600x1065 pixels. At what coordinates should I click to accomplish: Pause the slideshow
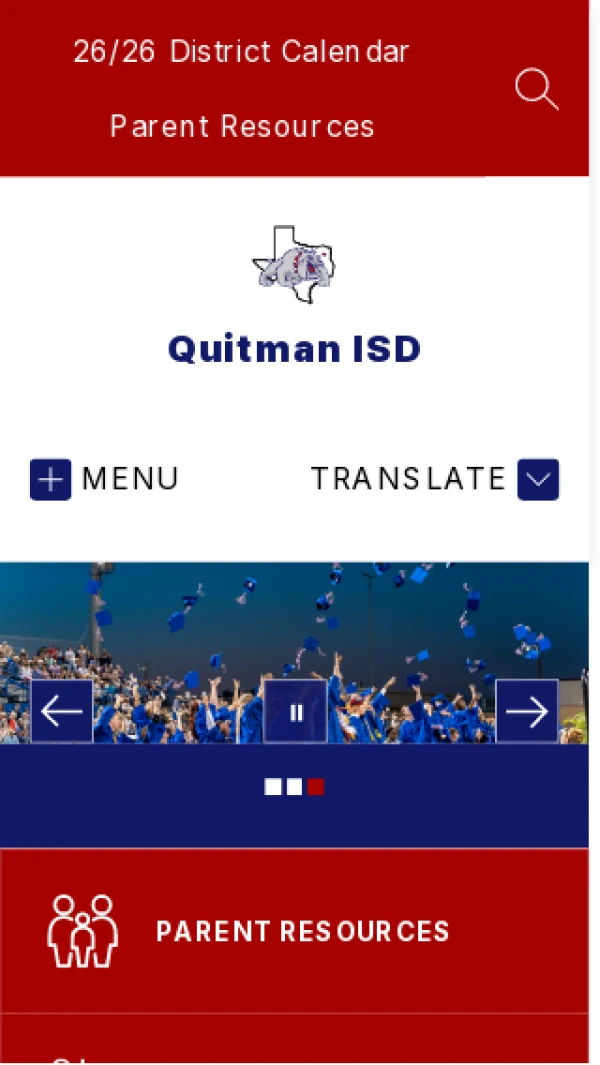tap(296, 712)
